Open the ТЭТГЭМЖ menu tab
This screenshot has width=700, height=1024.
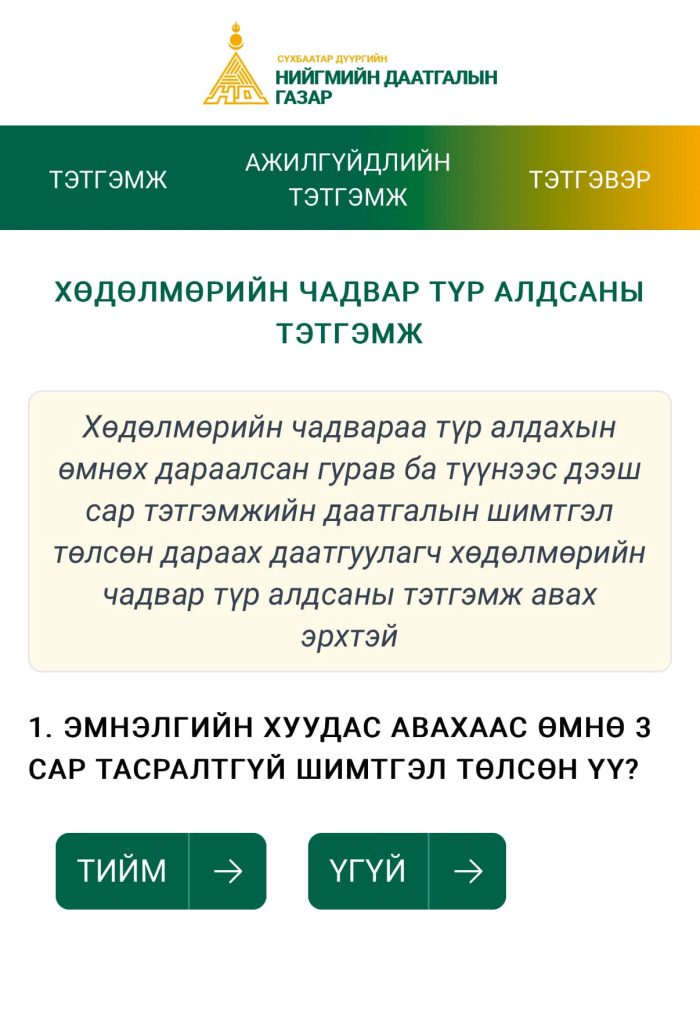[x=108, y=180]
